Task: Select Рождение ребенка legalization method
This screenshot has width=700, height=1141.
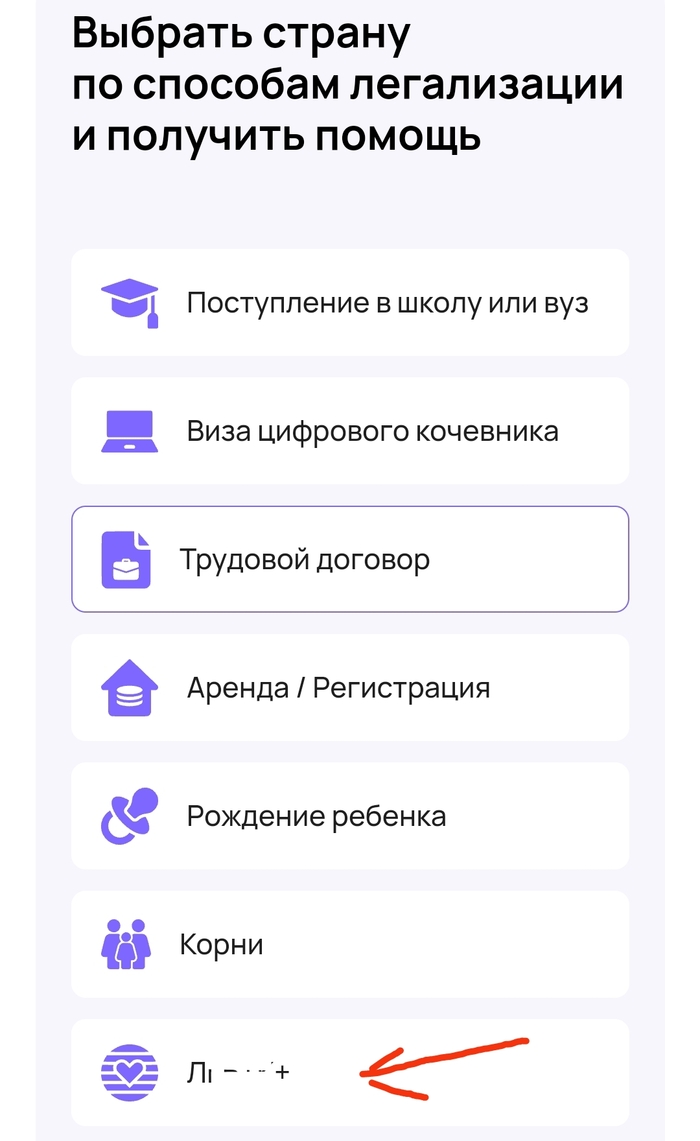Action: coord(350,816)
